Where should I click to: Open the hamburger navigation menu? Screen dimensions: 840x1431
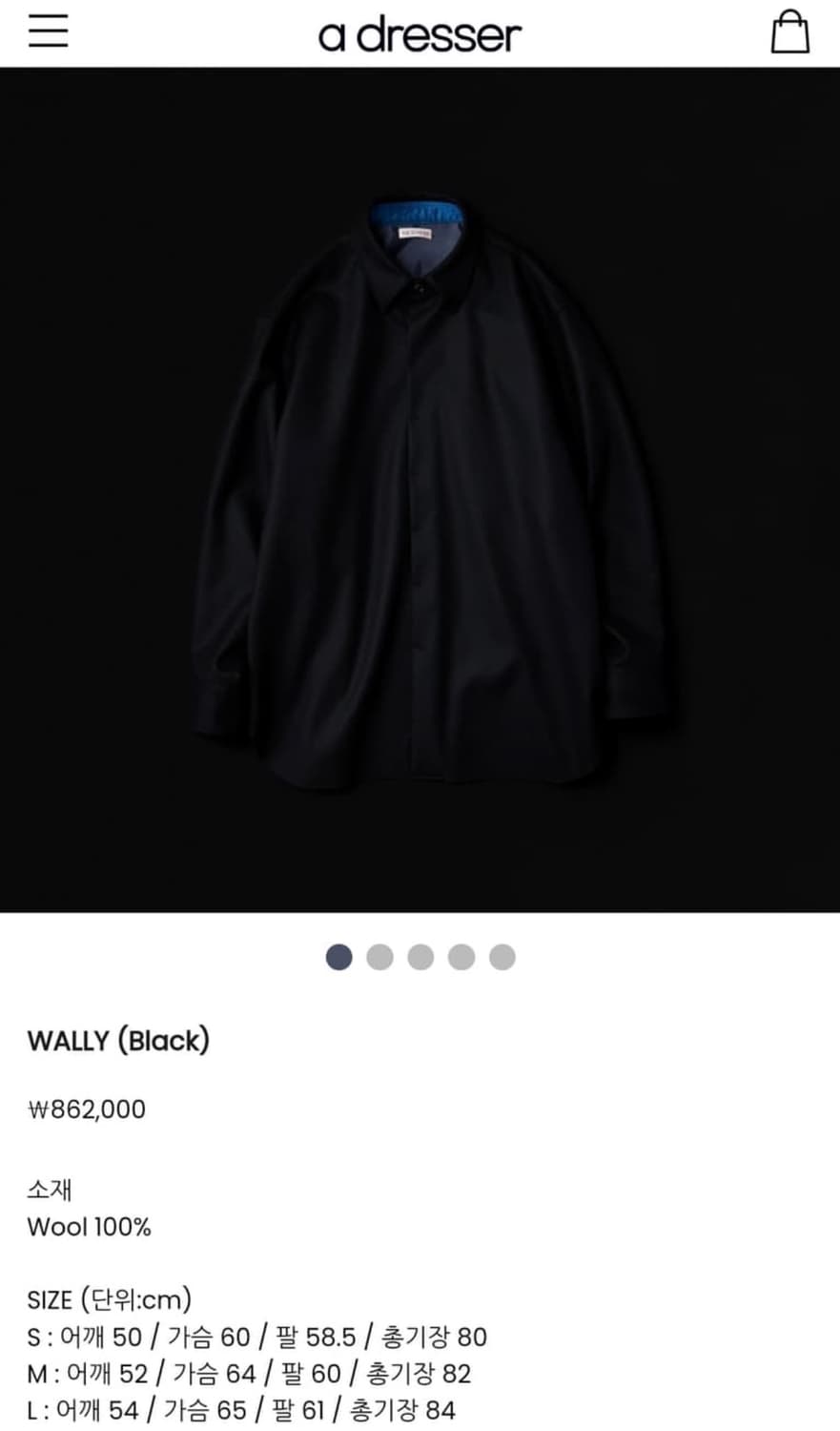coord(48,31)
